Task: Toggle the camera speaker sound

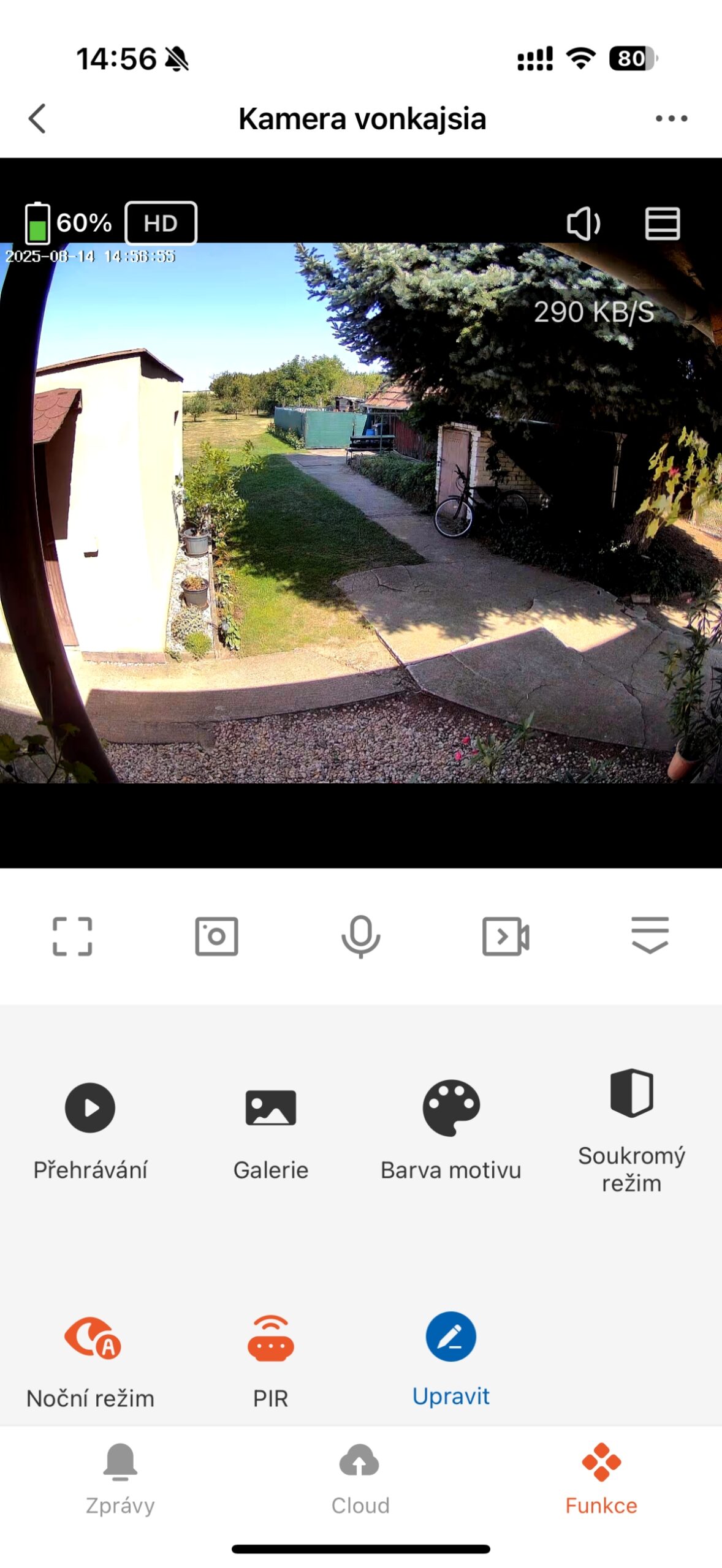Action: [583, 223]
